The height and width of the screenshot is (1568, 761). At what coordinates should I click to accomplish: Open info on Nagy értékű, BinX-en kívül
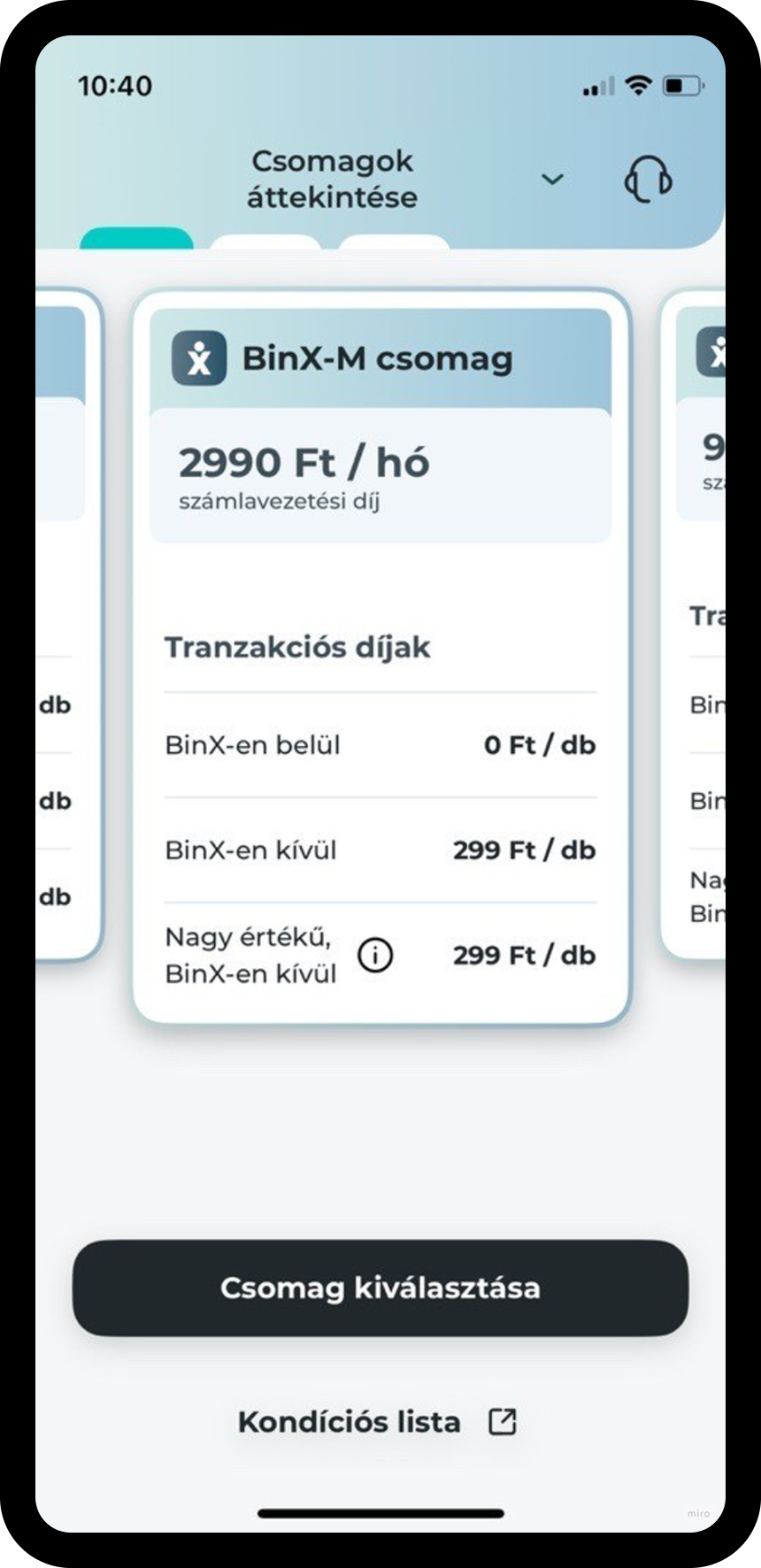click(x=375, y=956)
